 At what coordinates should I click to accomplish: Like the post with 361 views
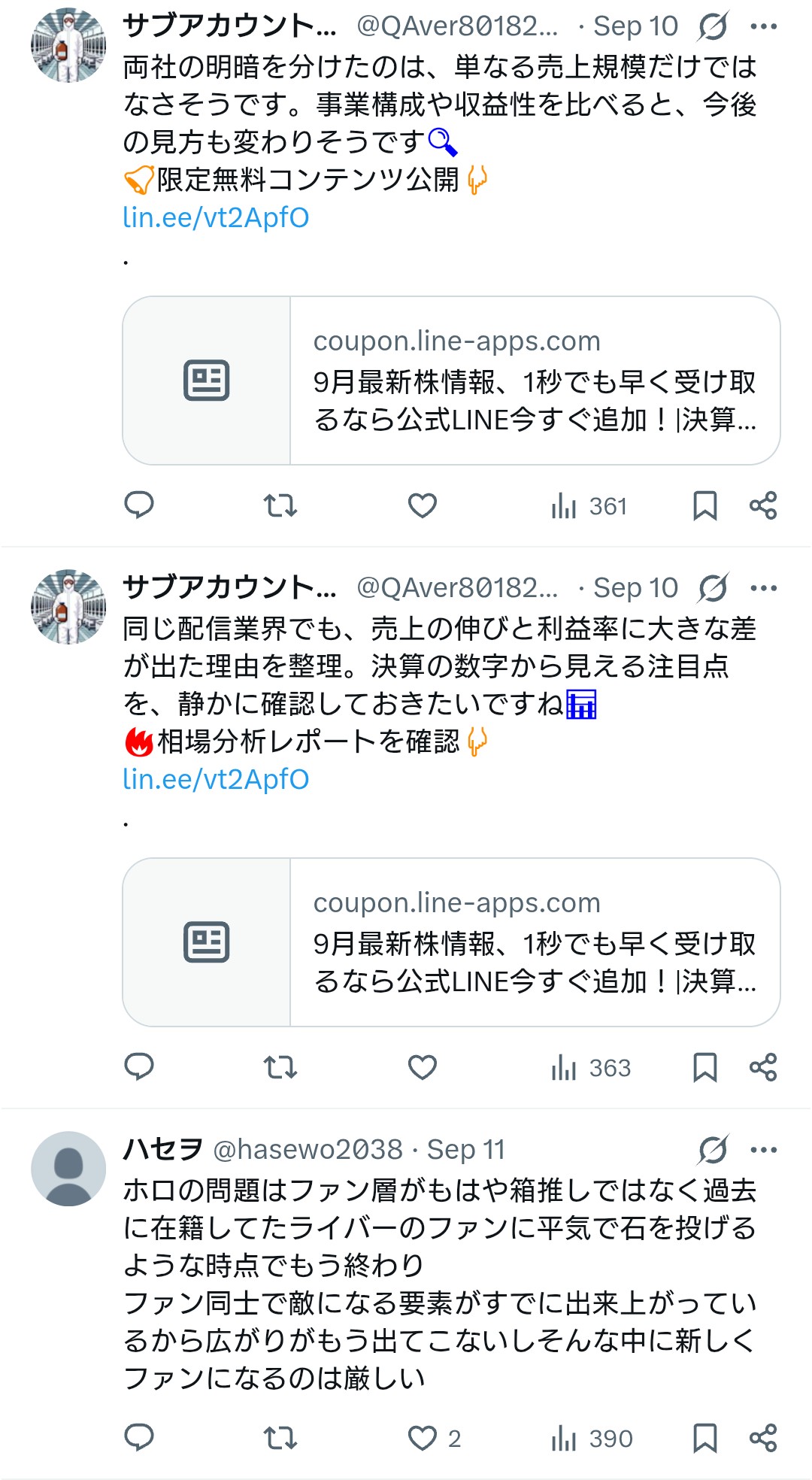(422, 505)
